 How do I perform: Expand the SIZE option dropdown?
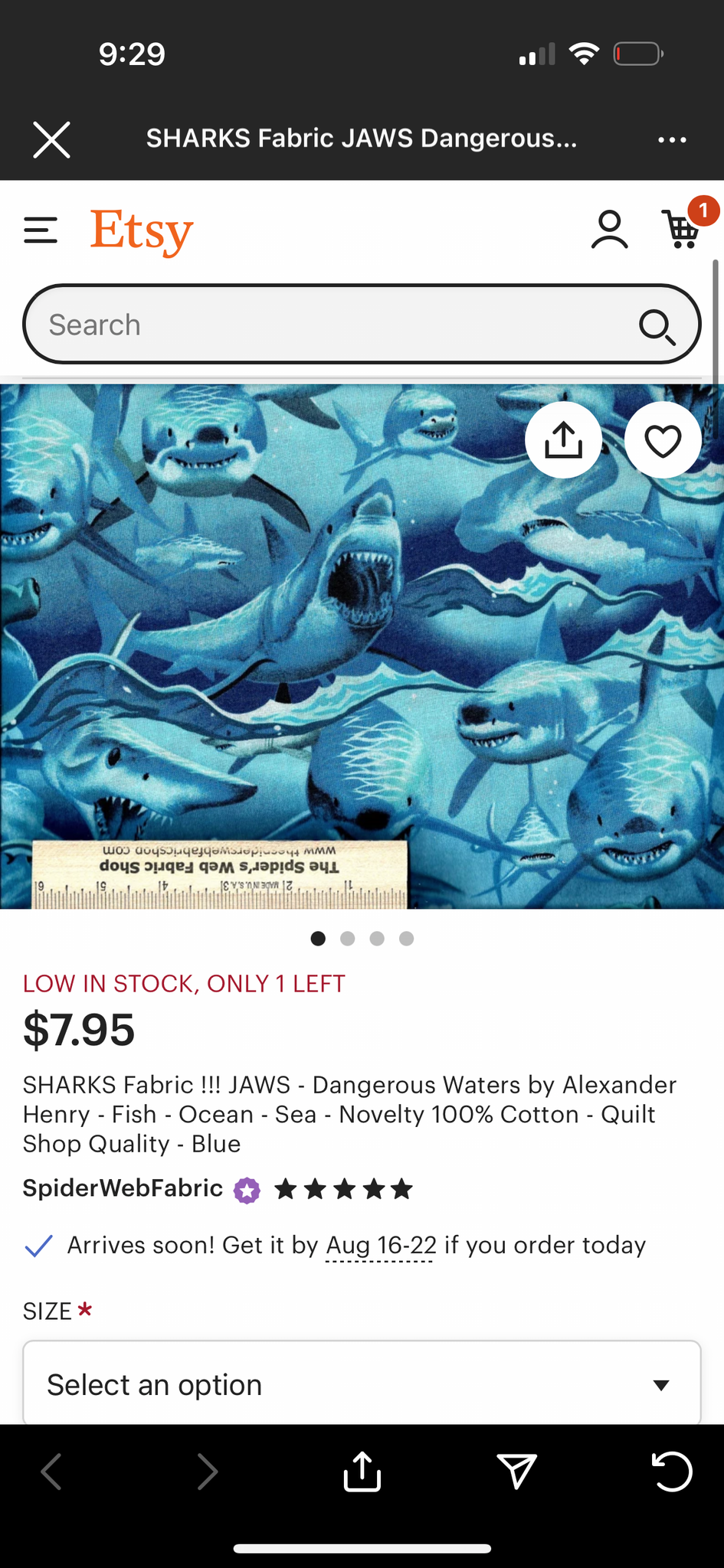(362, 1383)
